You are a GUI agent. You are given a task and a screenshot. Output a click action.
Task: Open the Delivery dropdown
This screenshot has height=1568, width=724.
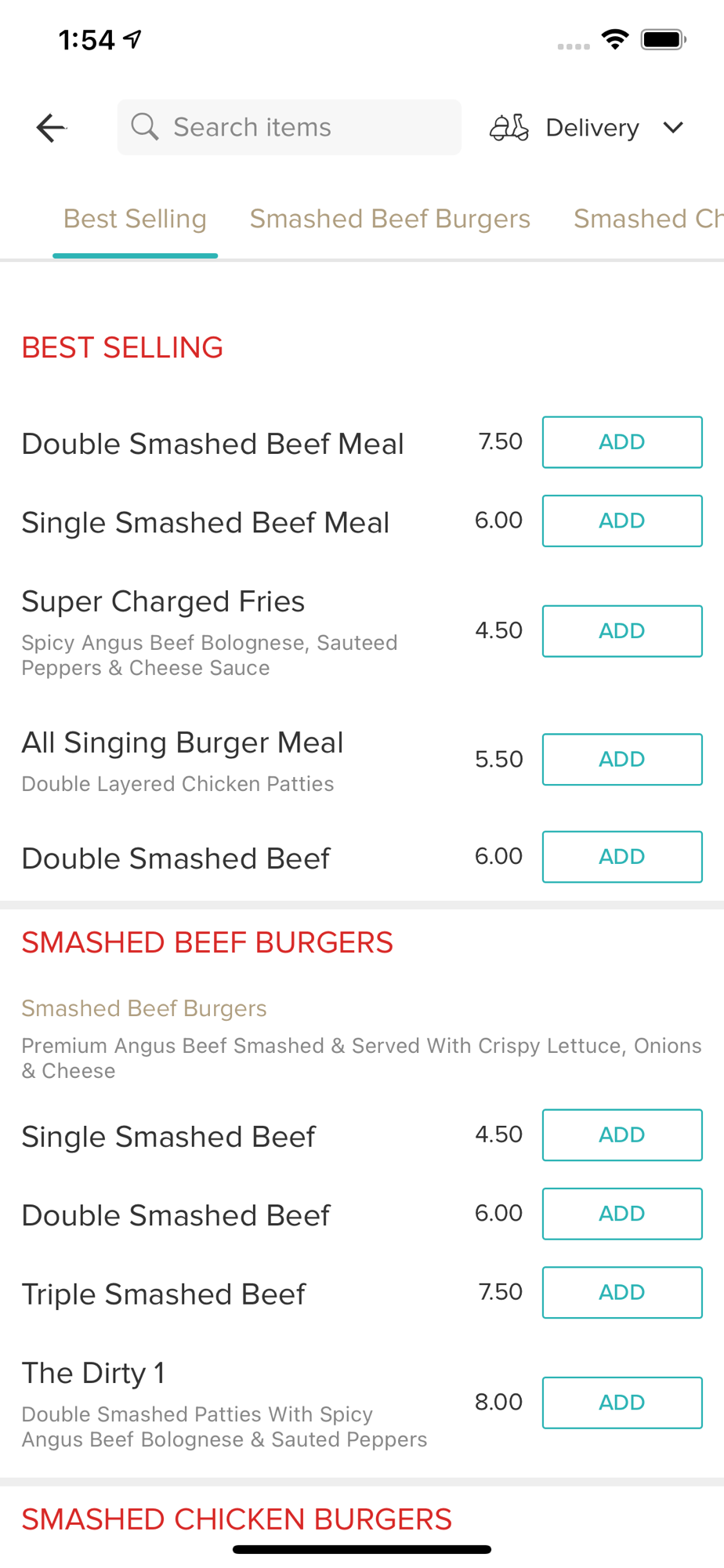point(587,128)
